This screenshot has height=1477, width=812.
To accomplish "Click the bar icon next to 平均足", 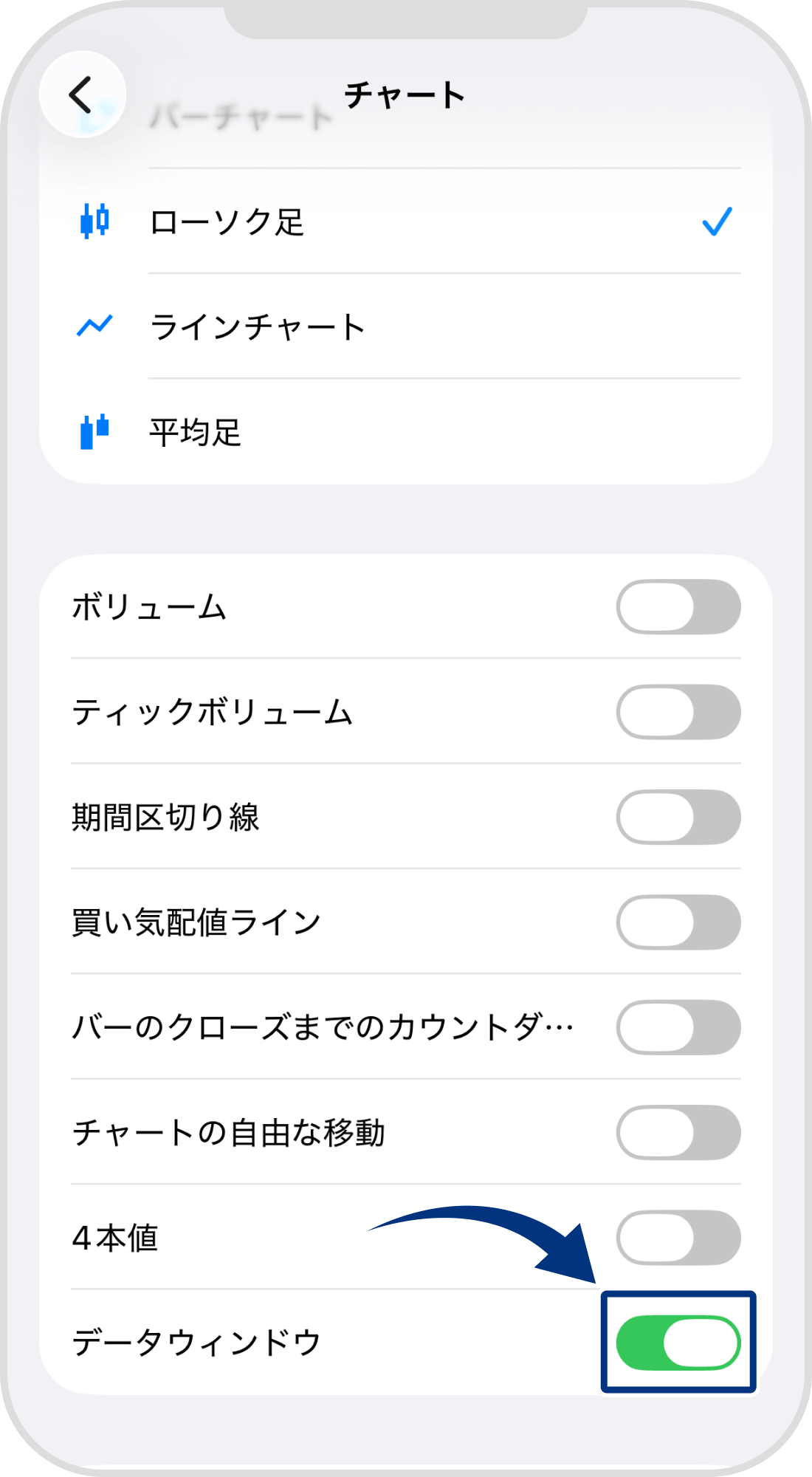I will 94,433.
